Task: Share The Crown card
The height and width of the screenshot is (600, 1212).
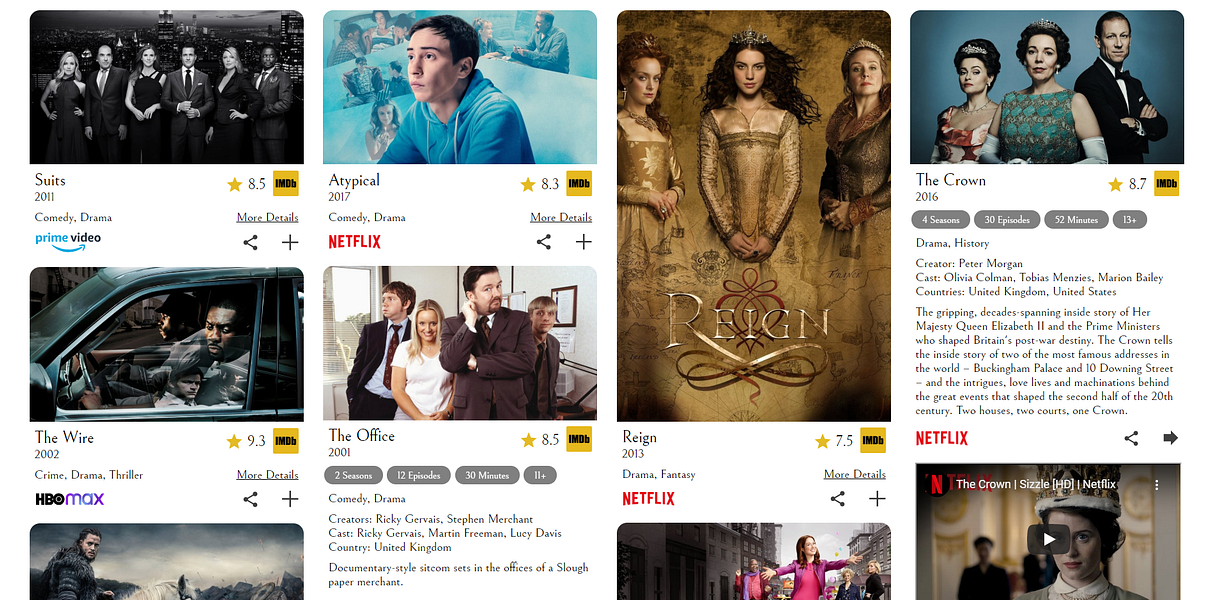Action: coord(1131,438)
